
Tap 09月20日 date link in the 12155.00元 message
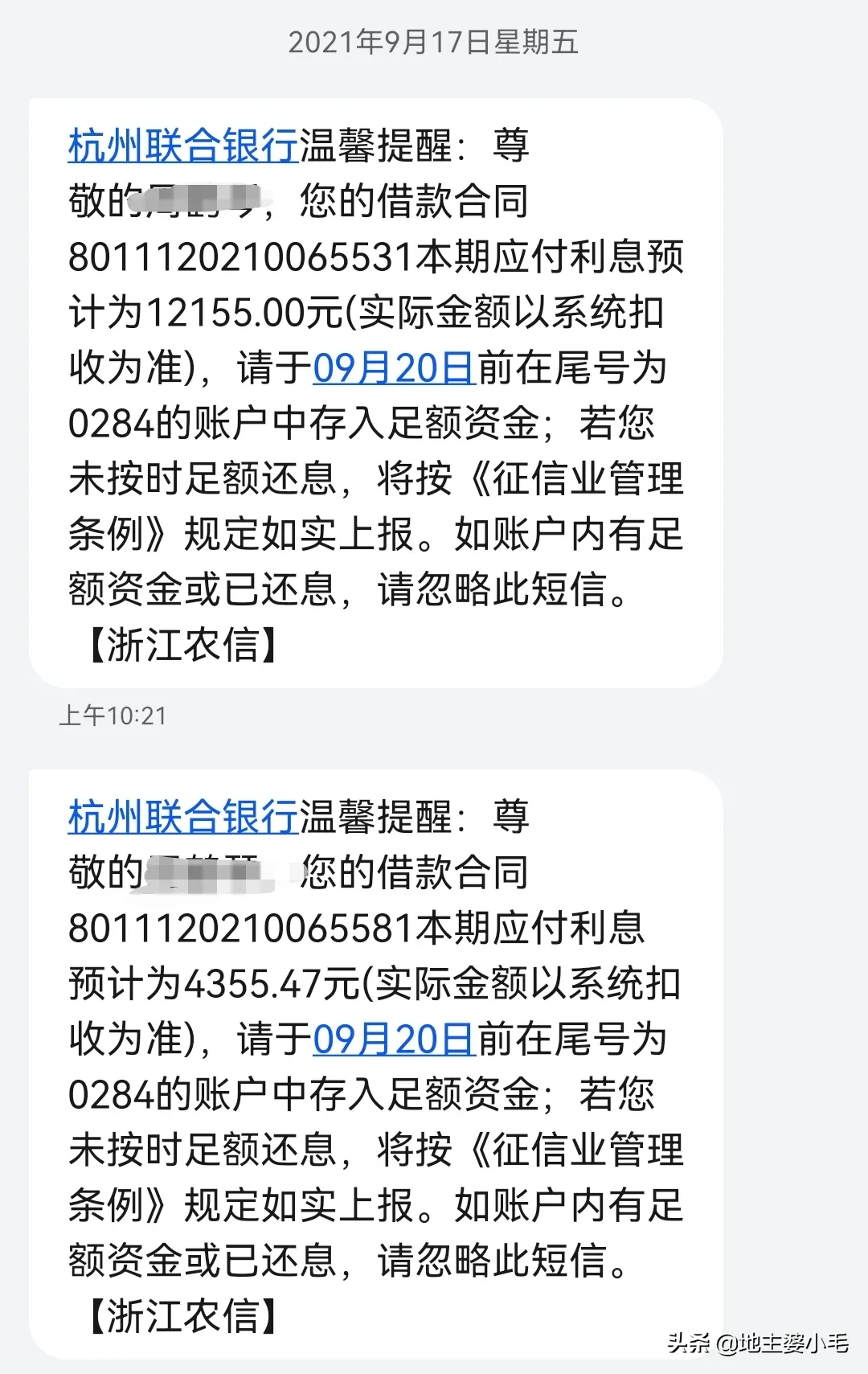tap(394, 368)
